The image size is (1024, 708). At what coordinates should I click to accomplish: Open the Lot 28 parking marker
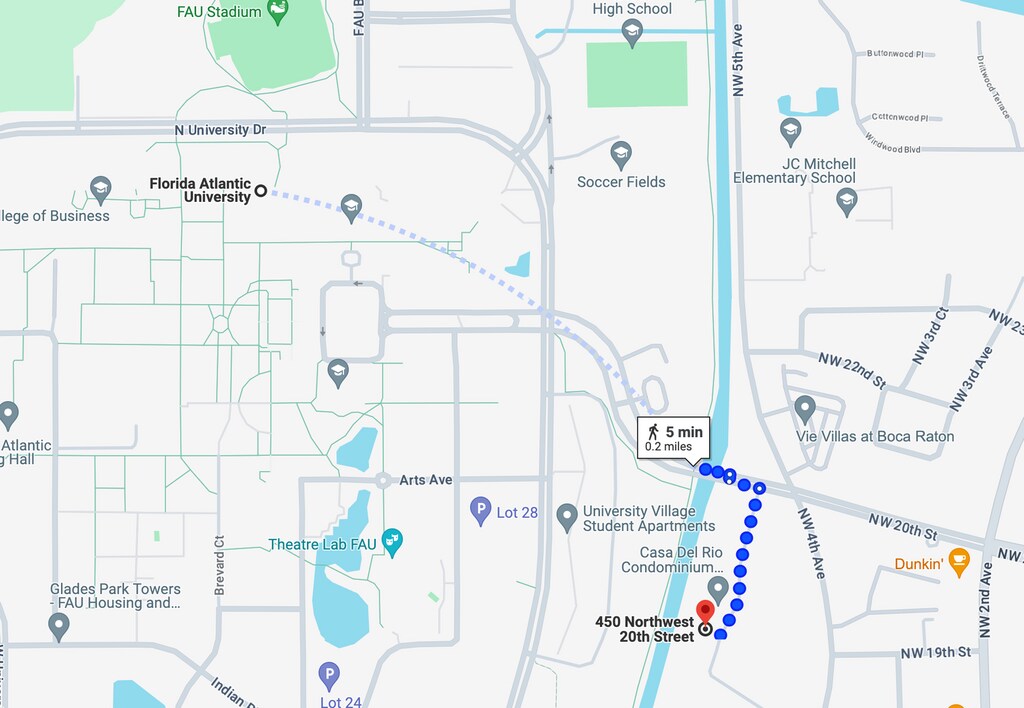[481, 511]
